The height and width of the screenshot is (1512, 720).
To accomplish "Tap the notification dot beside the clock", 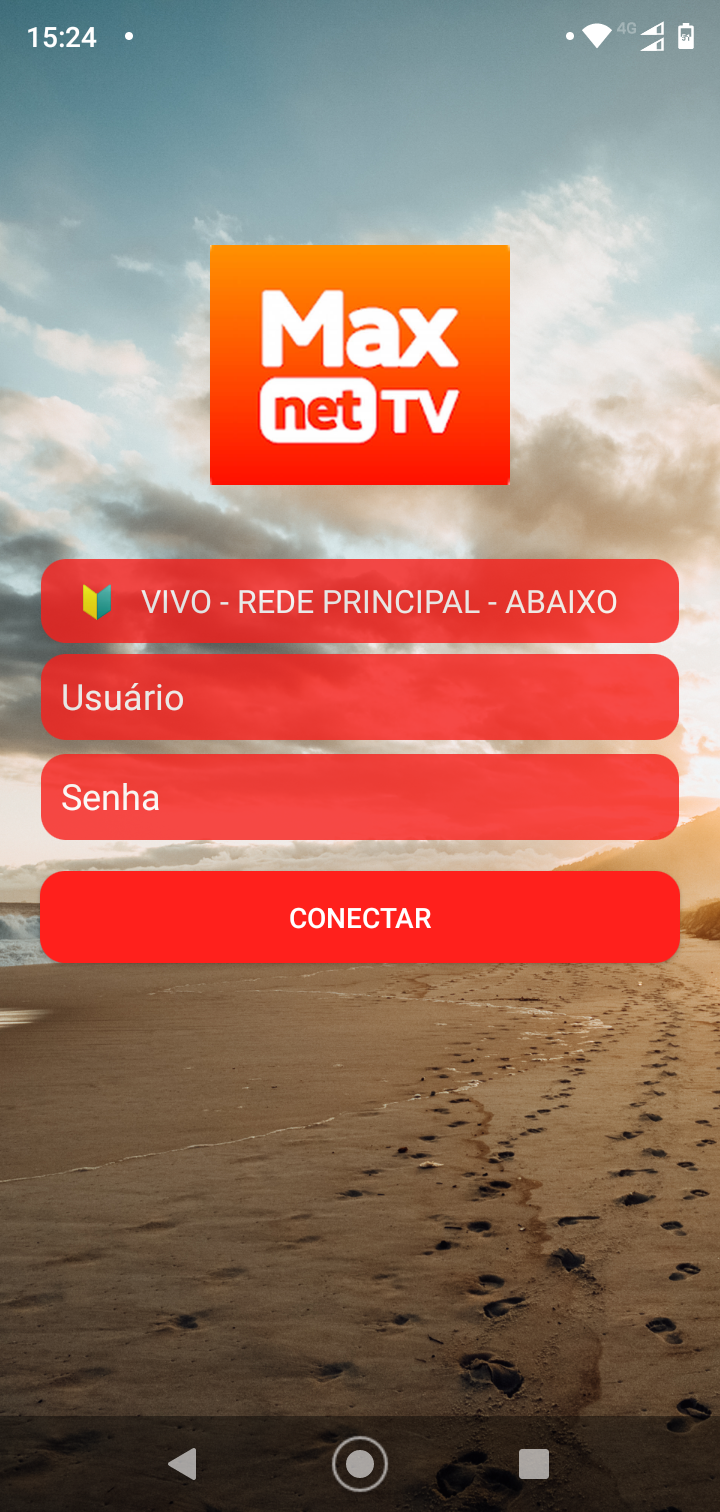I will coord(128,36).
